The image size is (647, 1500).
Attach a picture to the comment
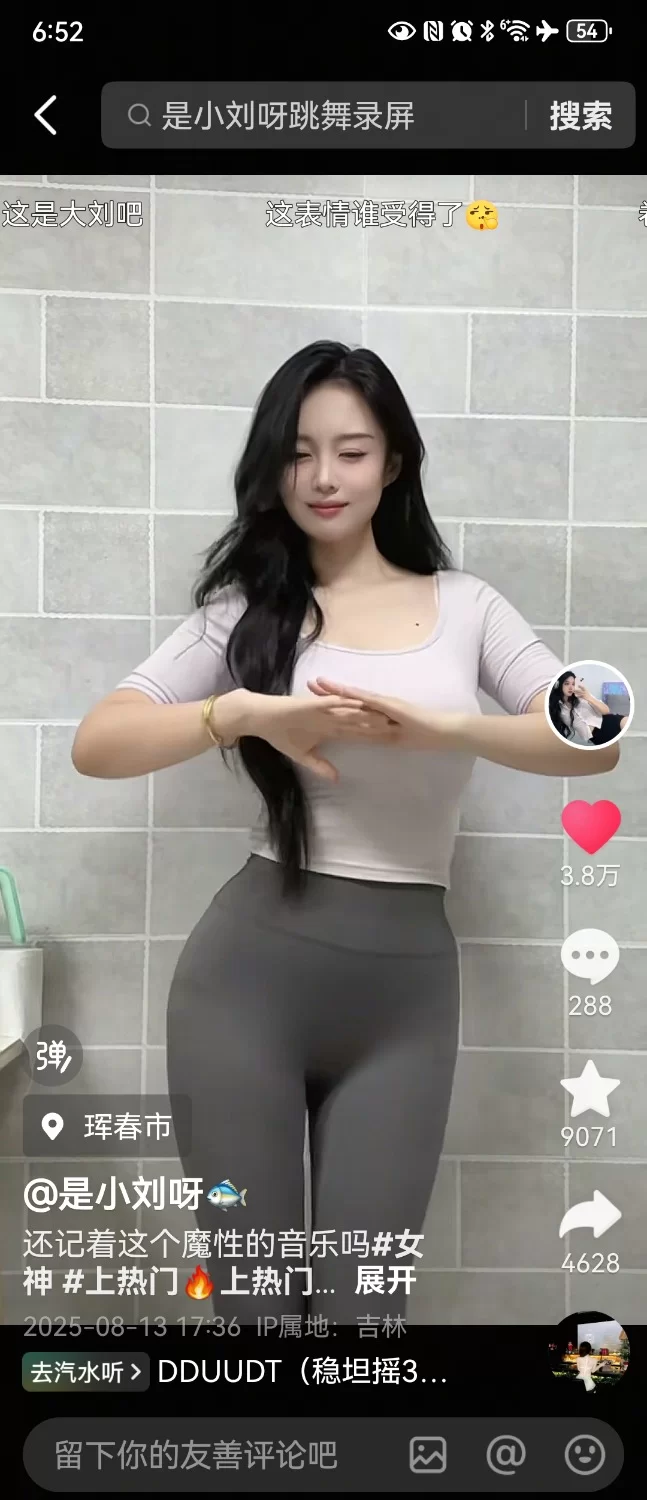click(428, 1455)
